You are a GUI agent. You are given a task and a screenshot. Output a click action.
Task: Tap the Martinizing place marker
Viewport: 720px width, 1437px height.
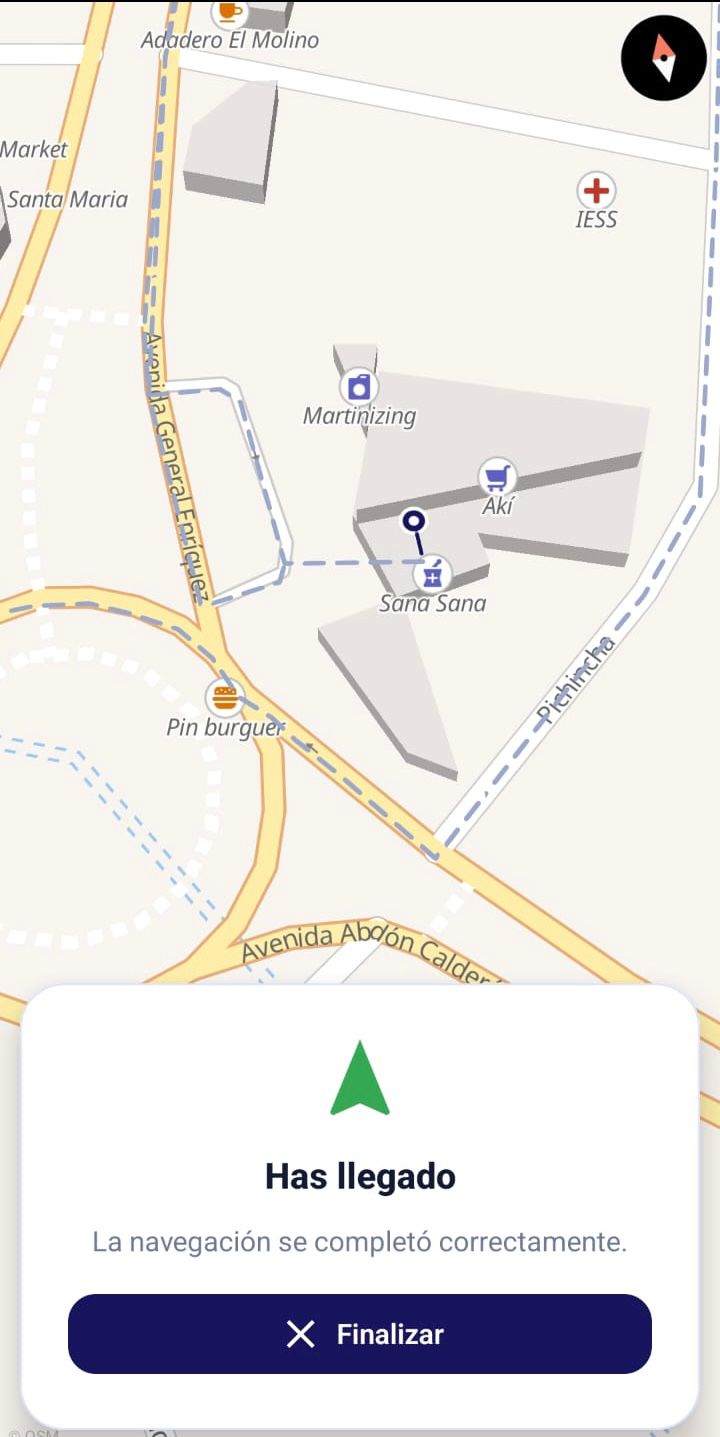point(359,387)
